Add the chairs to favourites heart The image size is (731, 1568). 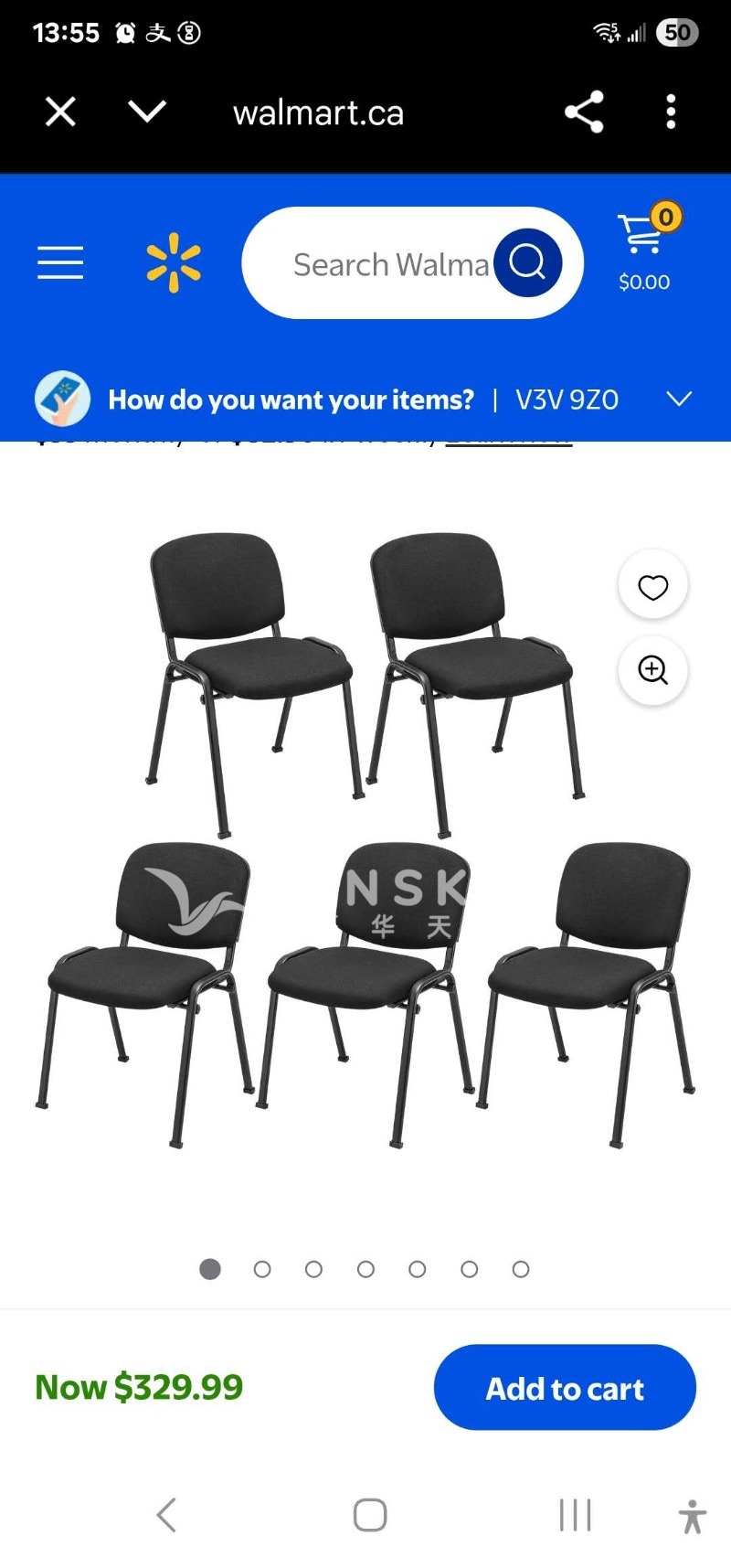tap(652, 586)
